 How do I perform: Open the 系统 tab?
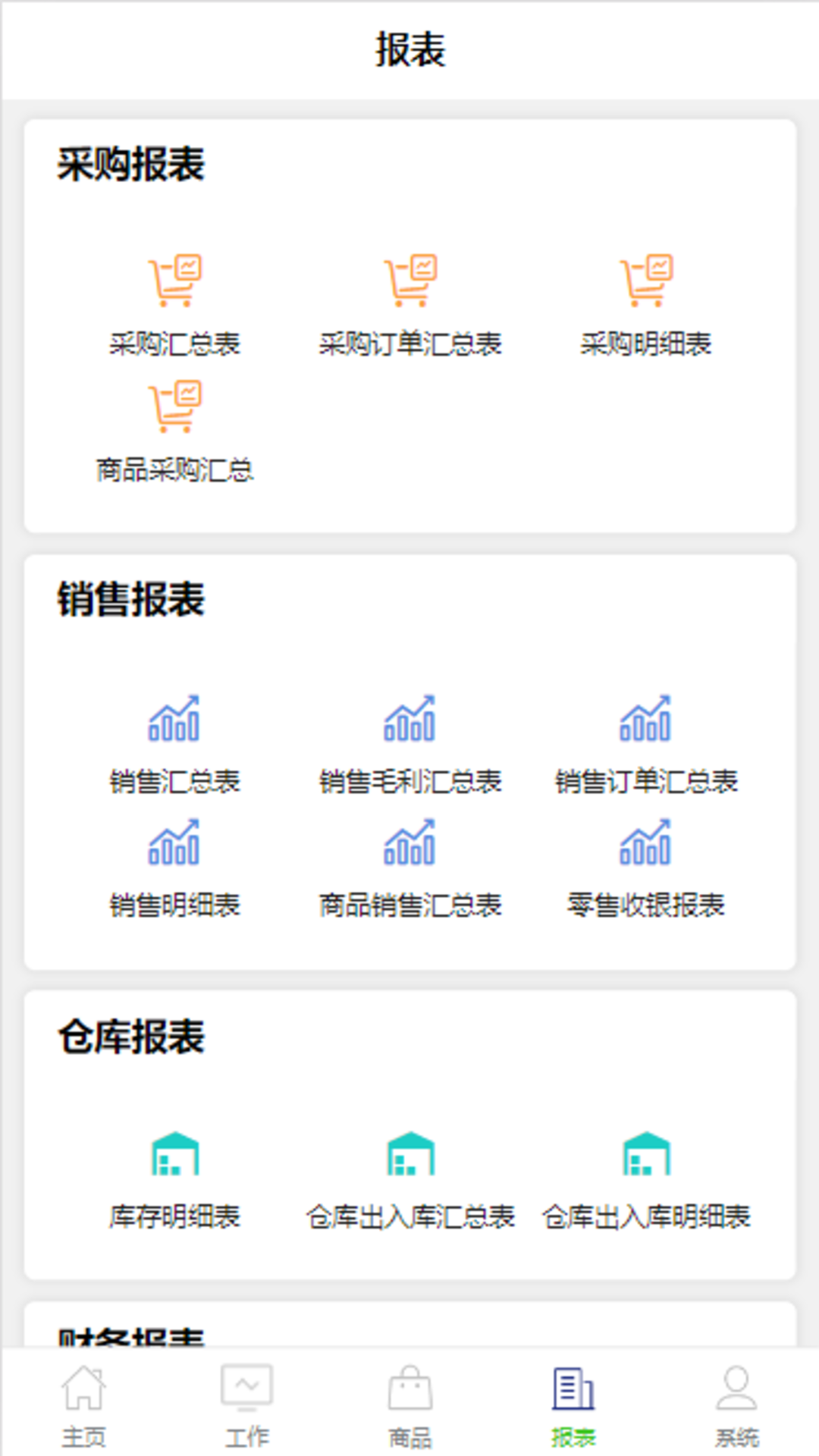click(x=736, y=1407)
